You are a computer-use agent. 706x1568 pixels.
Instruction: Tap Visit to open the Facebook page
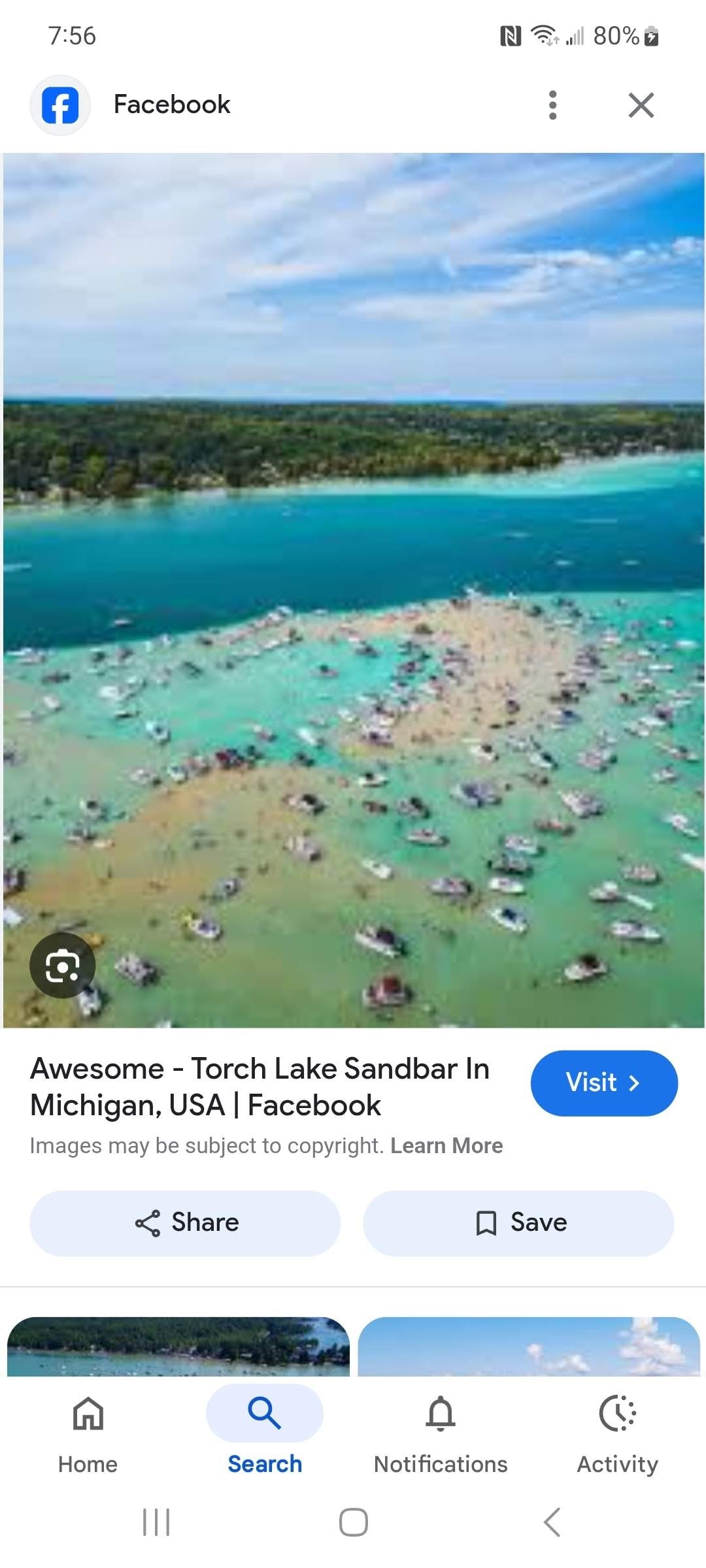[x=603, y=1083]
